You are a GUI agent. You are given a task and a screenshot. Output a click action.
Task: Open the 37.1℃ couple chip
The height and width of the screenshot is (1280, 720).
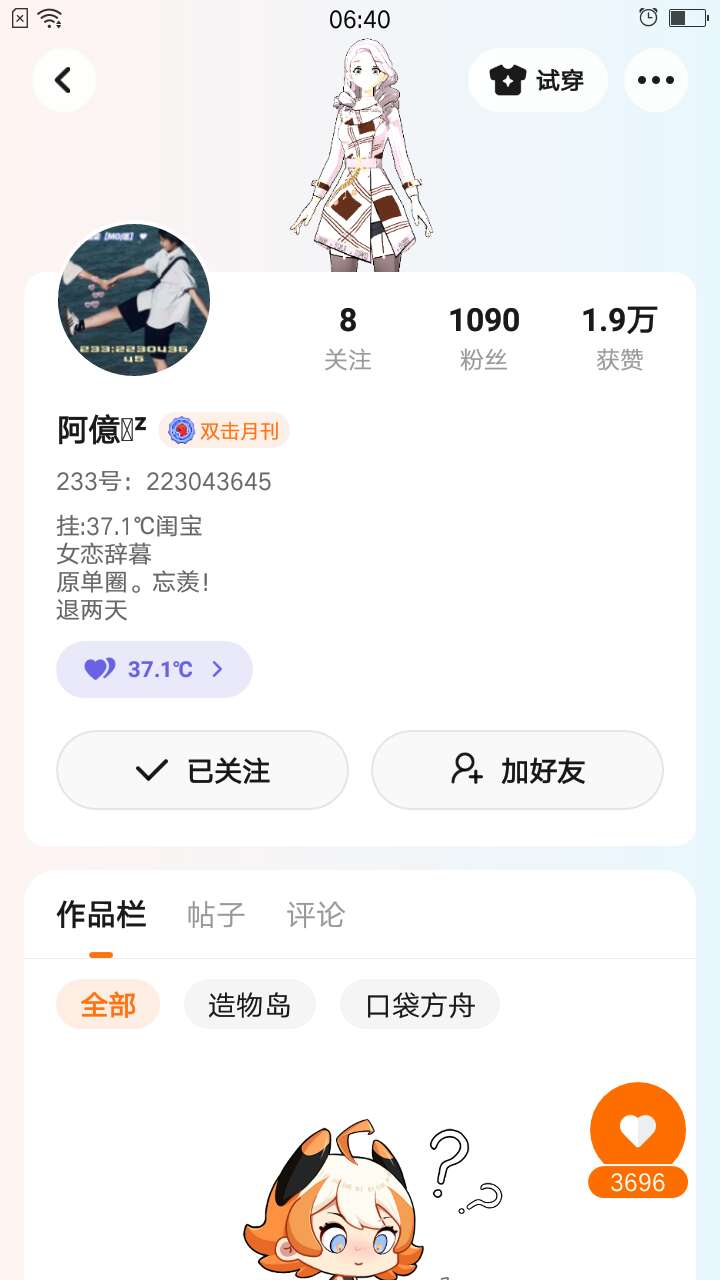click(154, 669)
